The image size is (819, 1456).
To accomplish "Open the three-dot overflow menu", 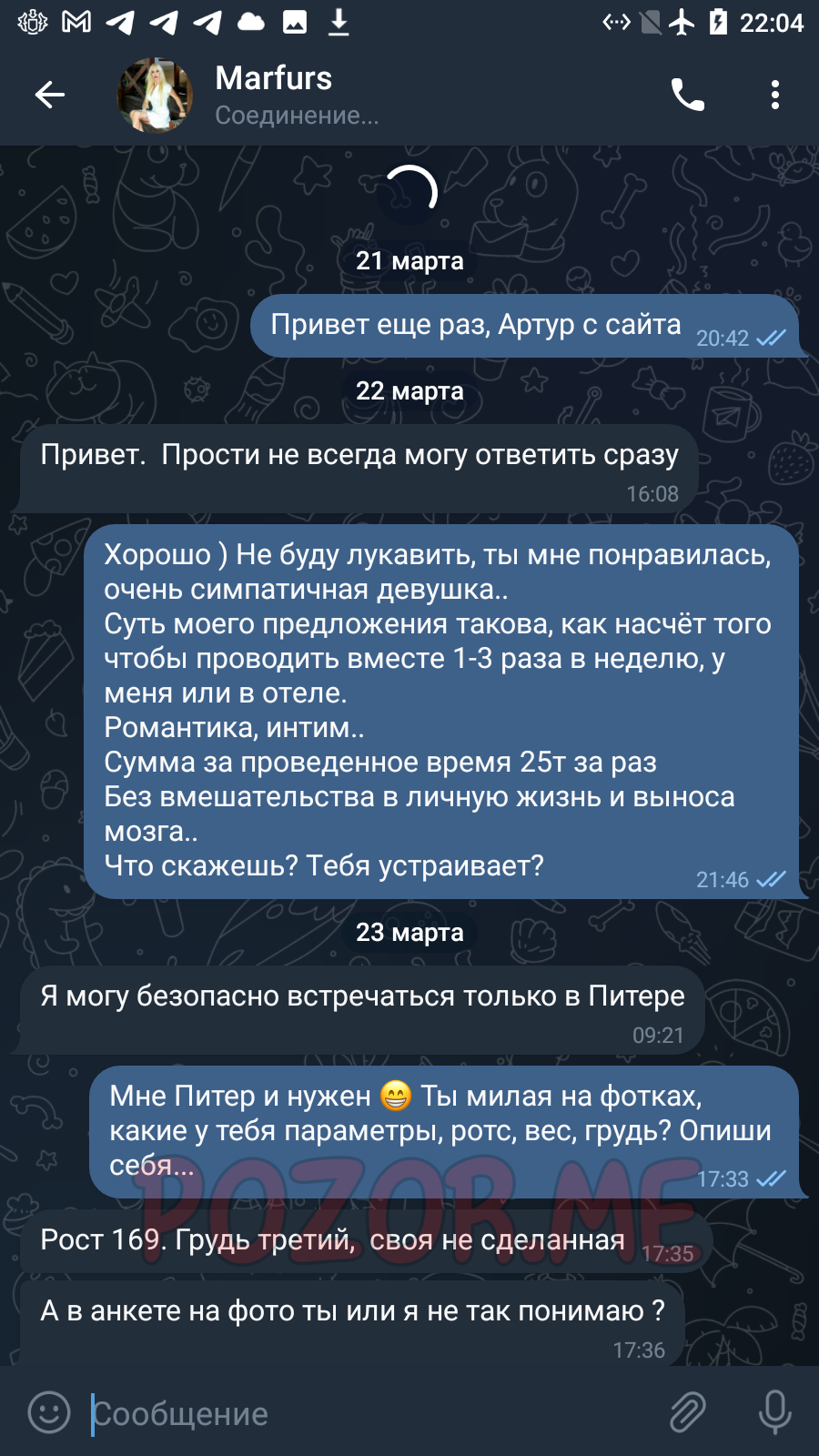I will tap(774, 95).
